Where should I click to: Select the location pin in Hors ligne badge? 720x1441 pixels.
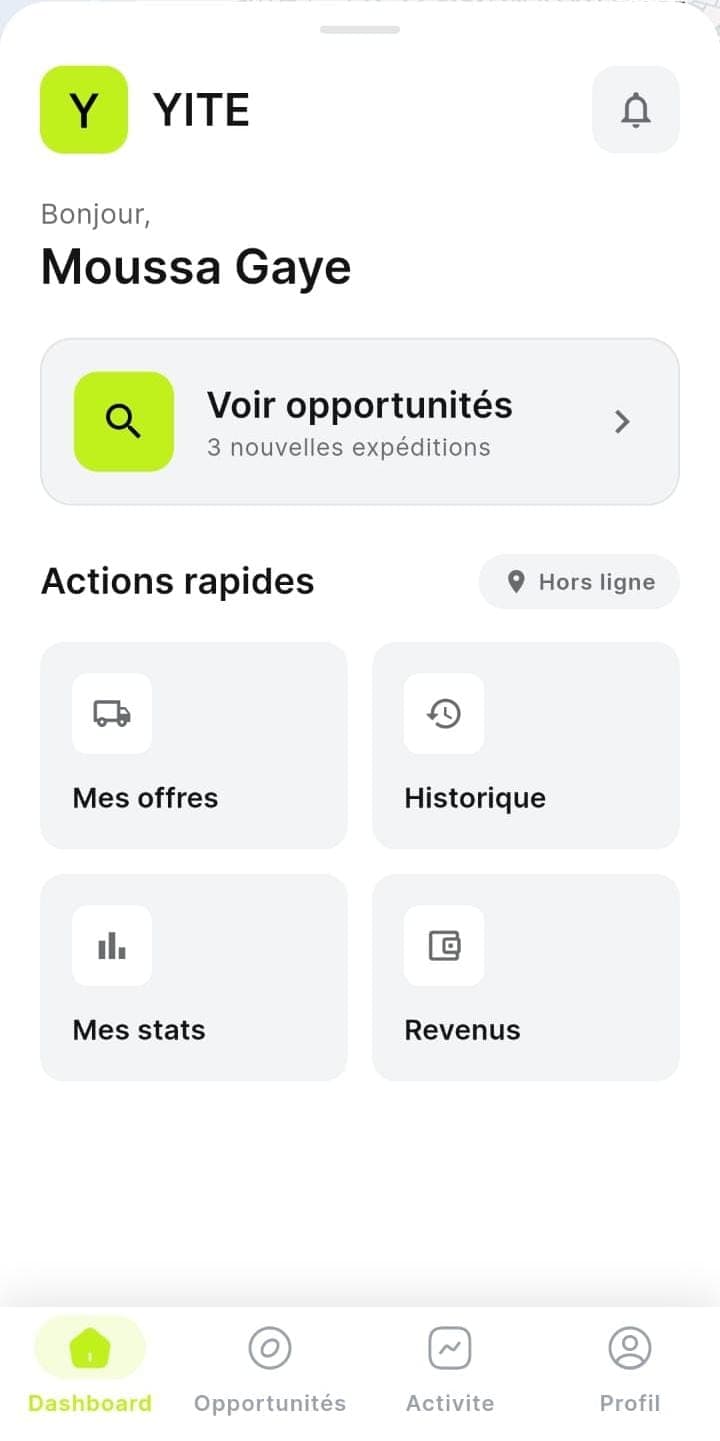click(516, 582)
